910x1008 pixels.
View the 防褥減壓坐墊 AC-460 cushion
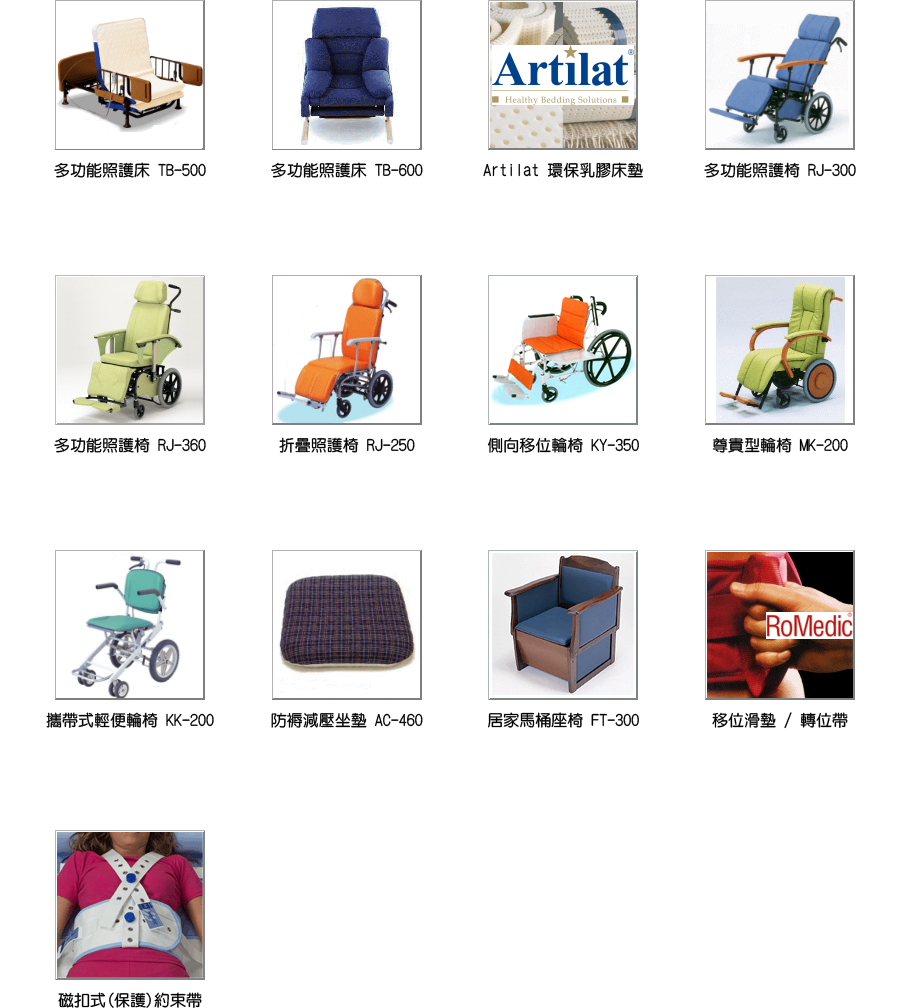347,626
